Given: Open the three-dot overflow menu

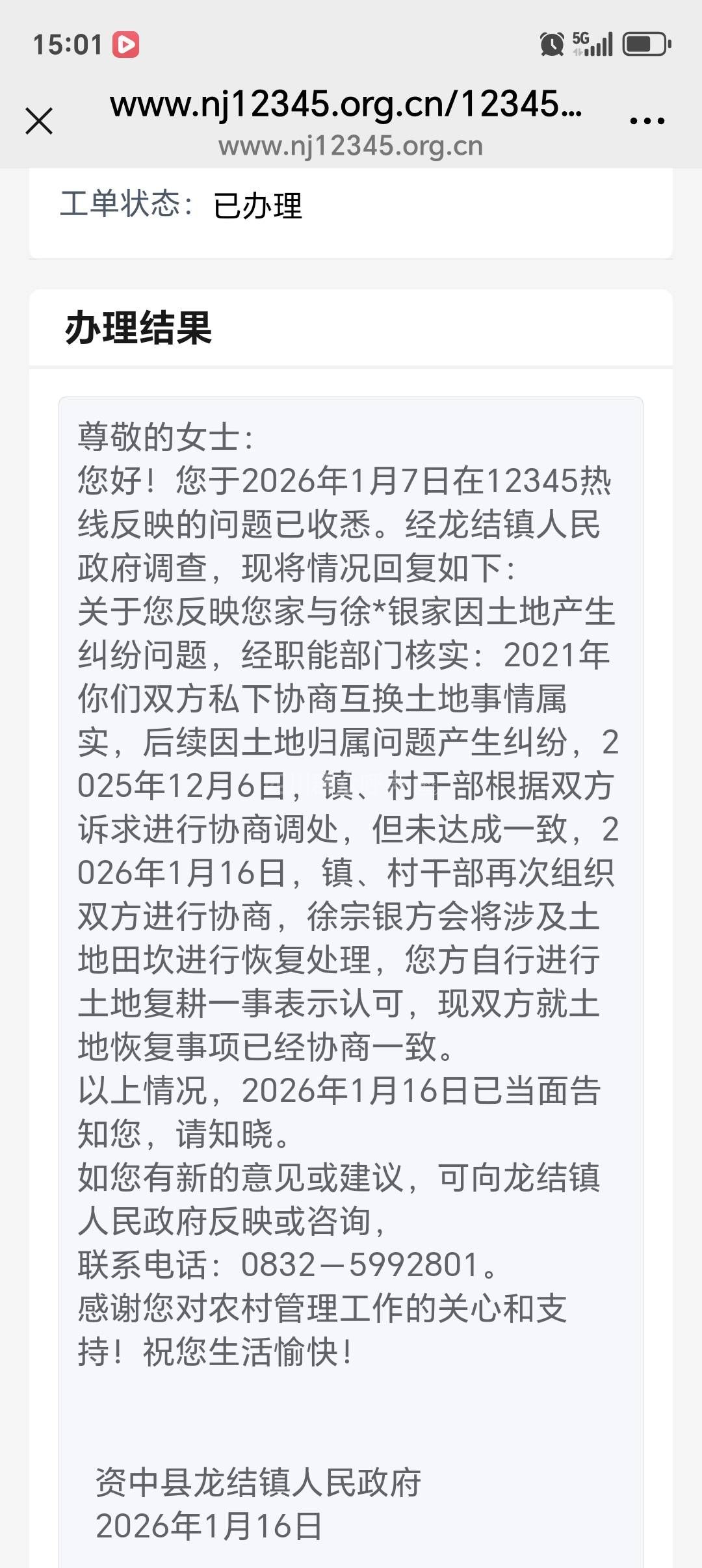Looking at the screenshot, I should coord(647,121).
